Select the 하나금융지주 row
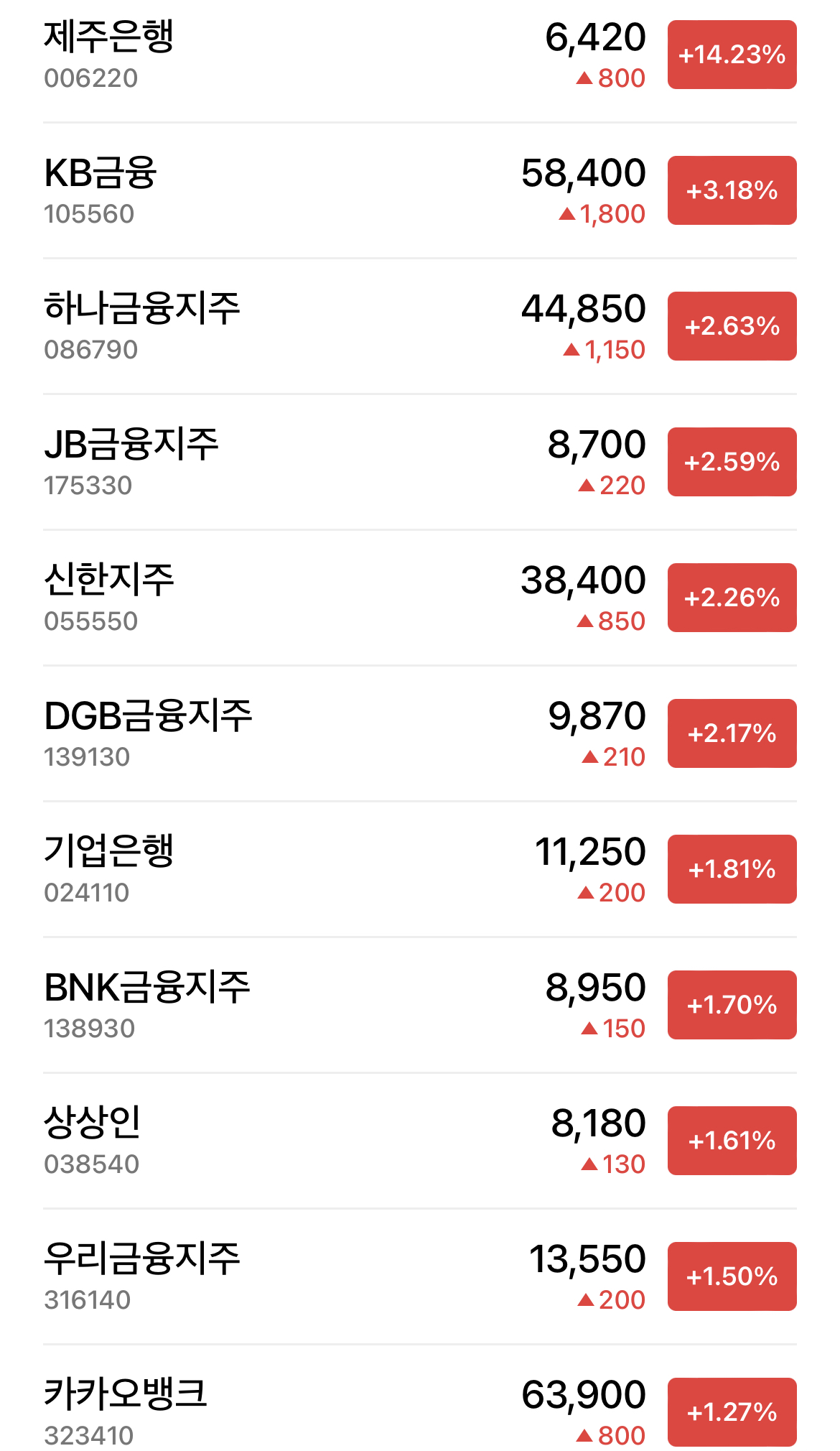Viewport: 840px width, 1451px height. point(420,326)
